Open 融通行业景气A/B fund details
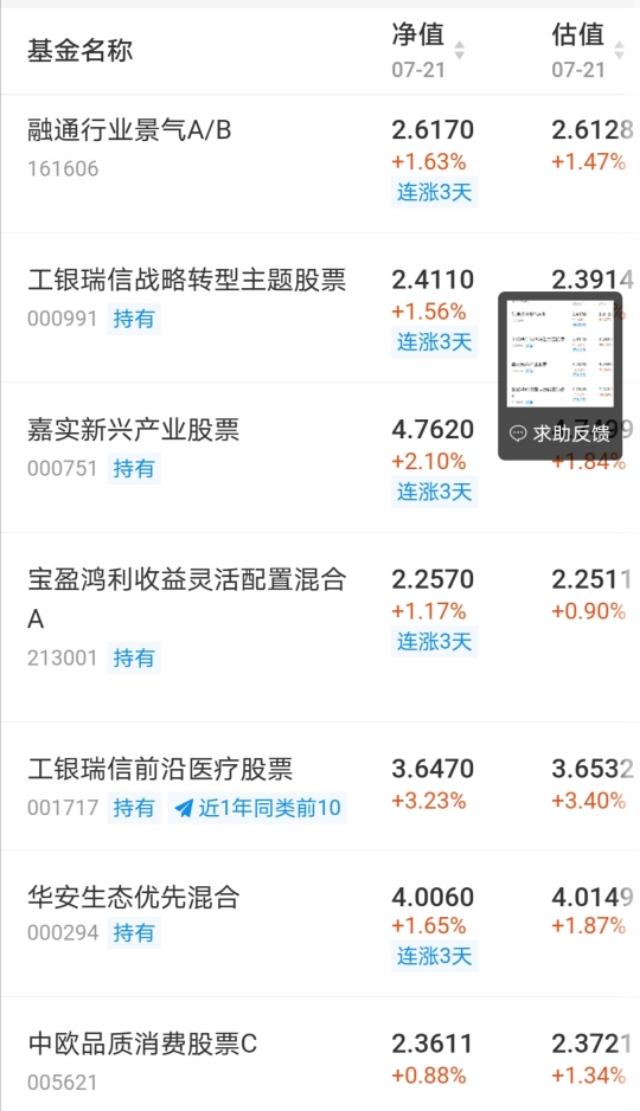640x1111 pixels. (x=130, y=130)
